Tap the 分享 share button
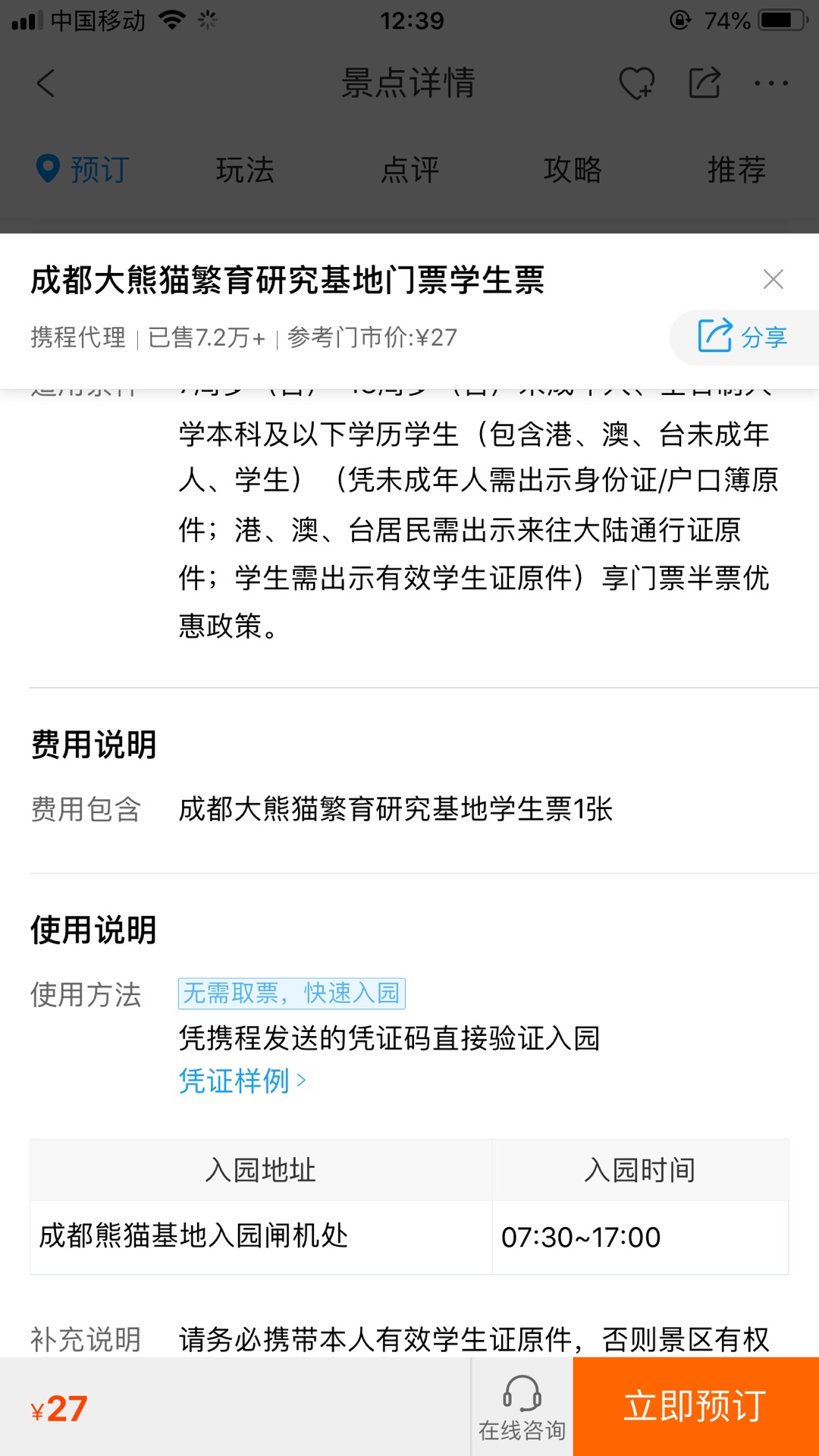The width and height of the screenshot is (819, 1456). pyautogui.click(x=744, y=337)
